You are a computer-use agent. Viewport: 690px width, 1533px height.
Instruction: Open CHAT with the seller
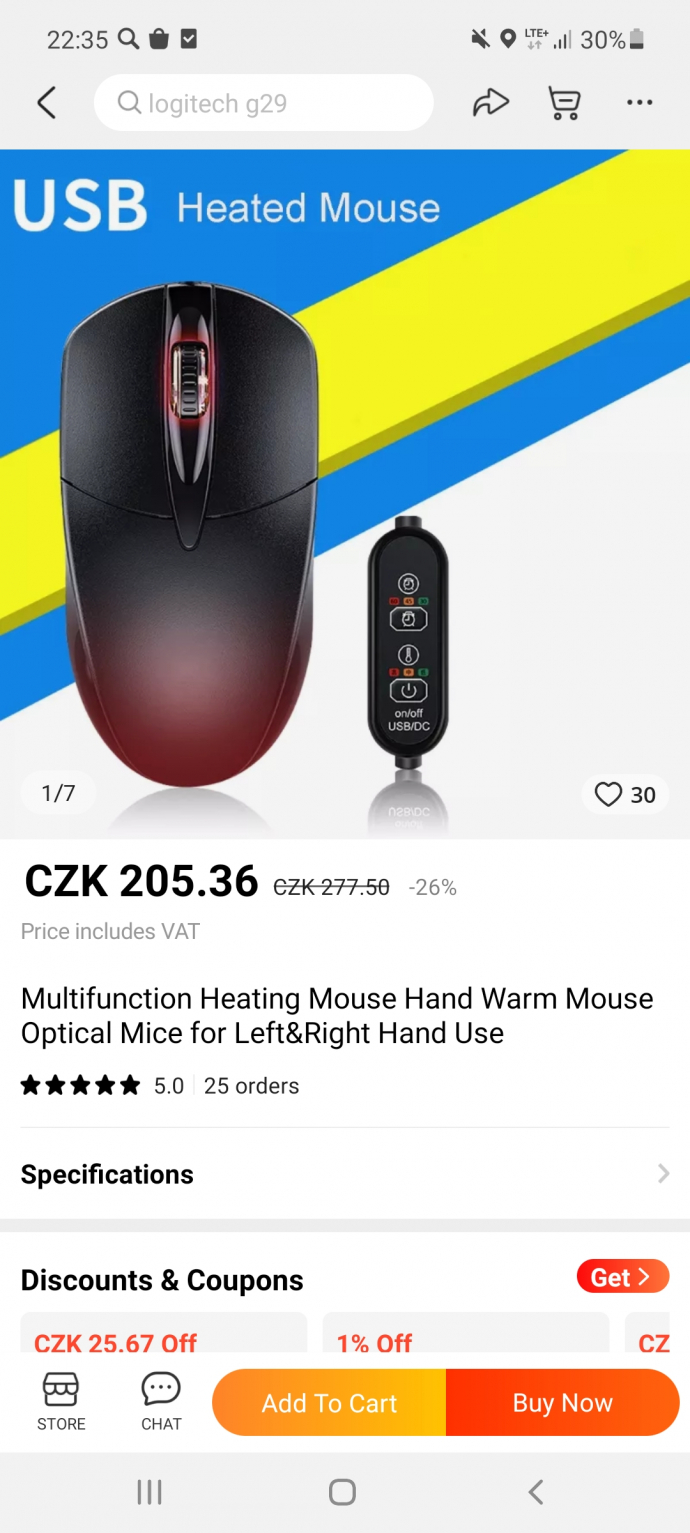[x=161, y=1402]
